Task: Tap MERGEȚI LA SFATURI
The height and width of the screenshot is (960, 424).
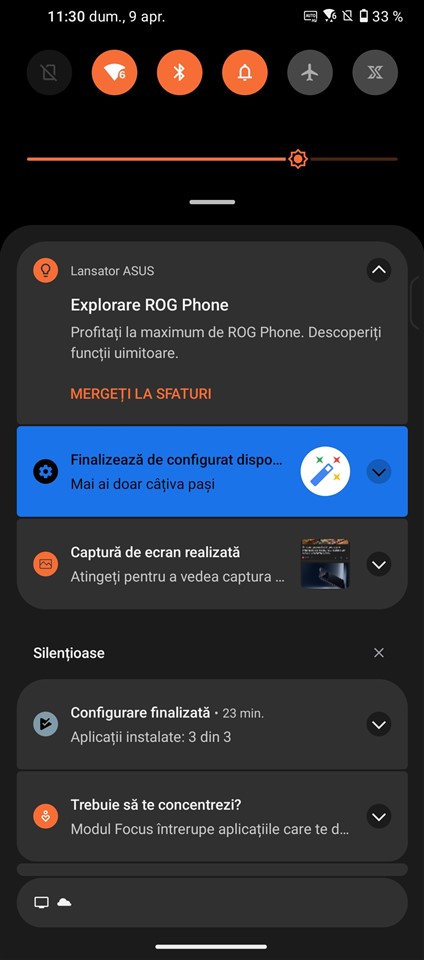Action: click(x=141, y=394)
